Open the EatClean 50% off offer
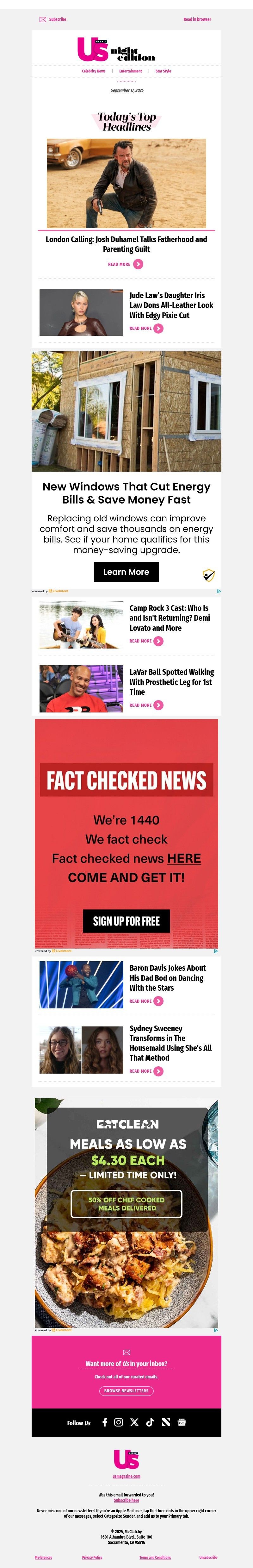 tap(126, 1203)
